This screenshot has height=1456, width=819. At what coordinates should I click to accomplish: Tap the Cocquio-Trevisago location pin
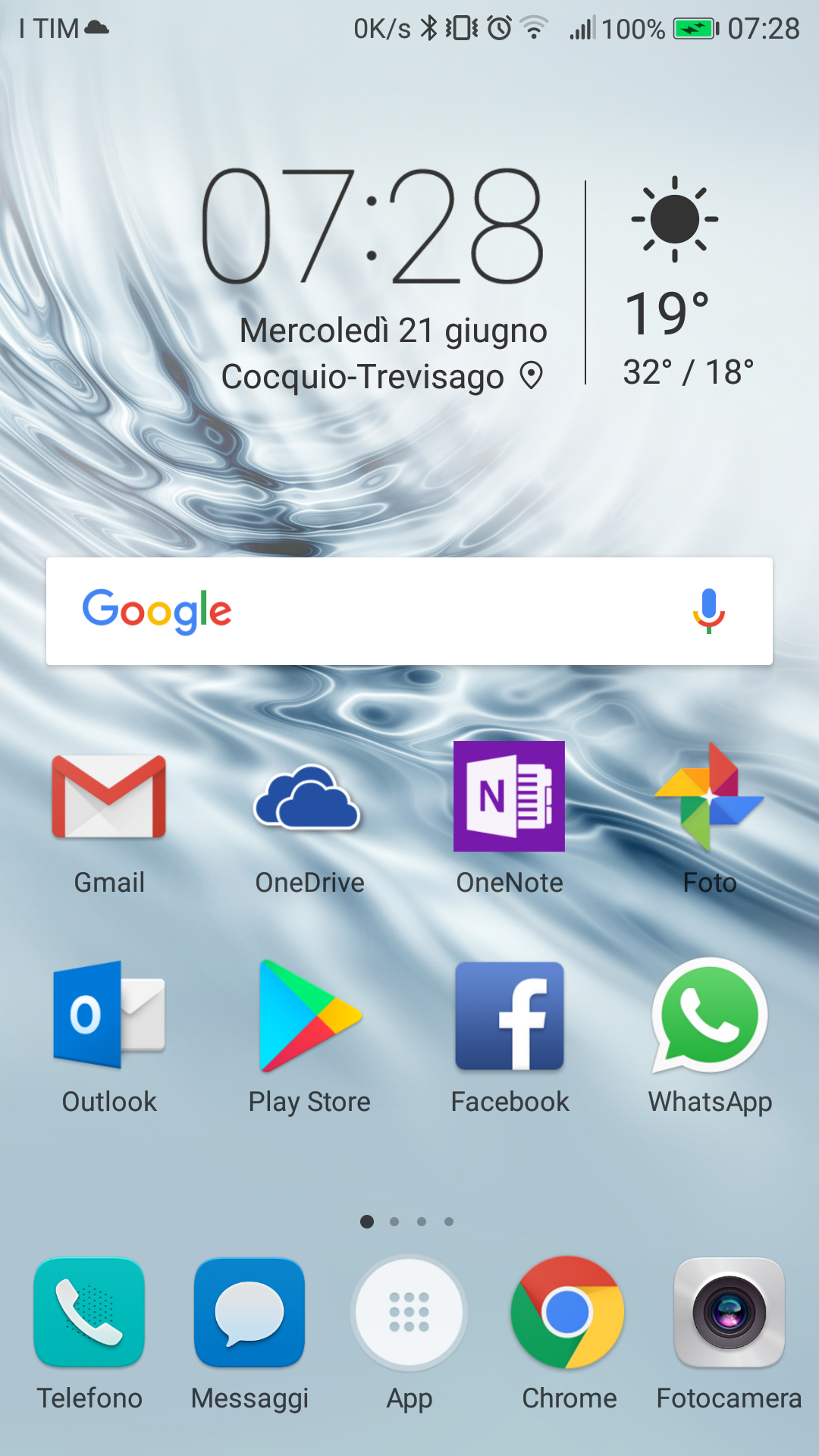pyautogui.click(x=532, y=375)
